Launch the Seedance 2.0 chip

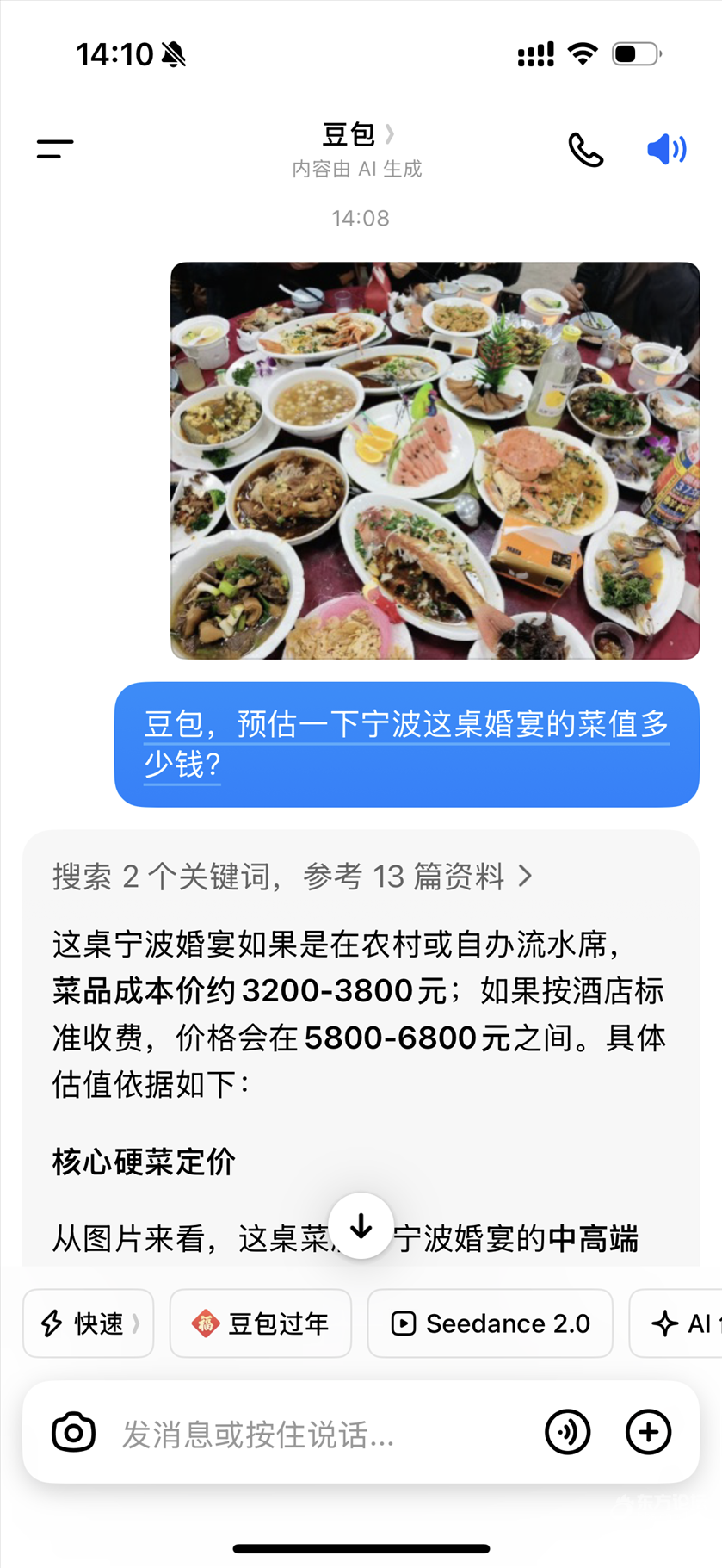[x=490, y=1323]
